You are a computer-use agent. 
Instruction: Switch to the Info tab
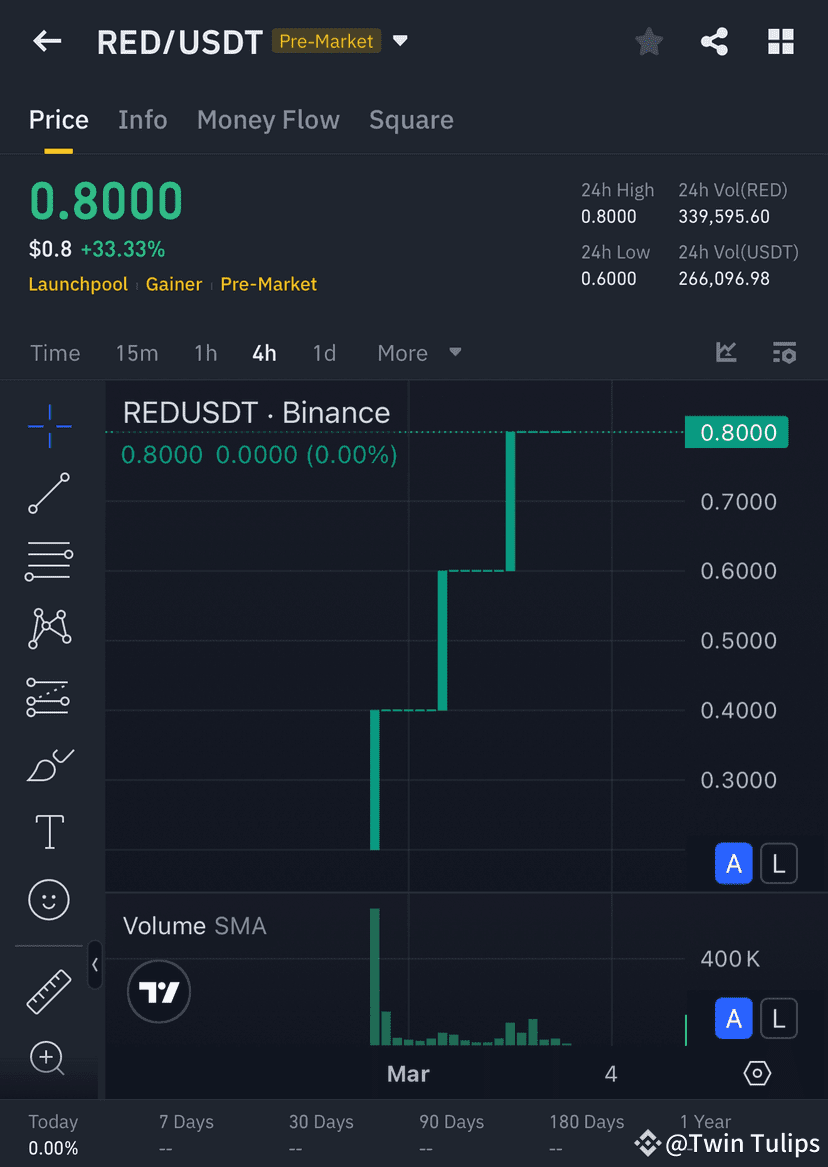pyautogui.click(x=142, y=119)
